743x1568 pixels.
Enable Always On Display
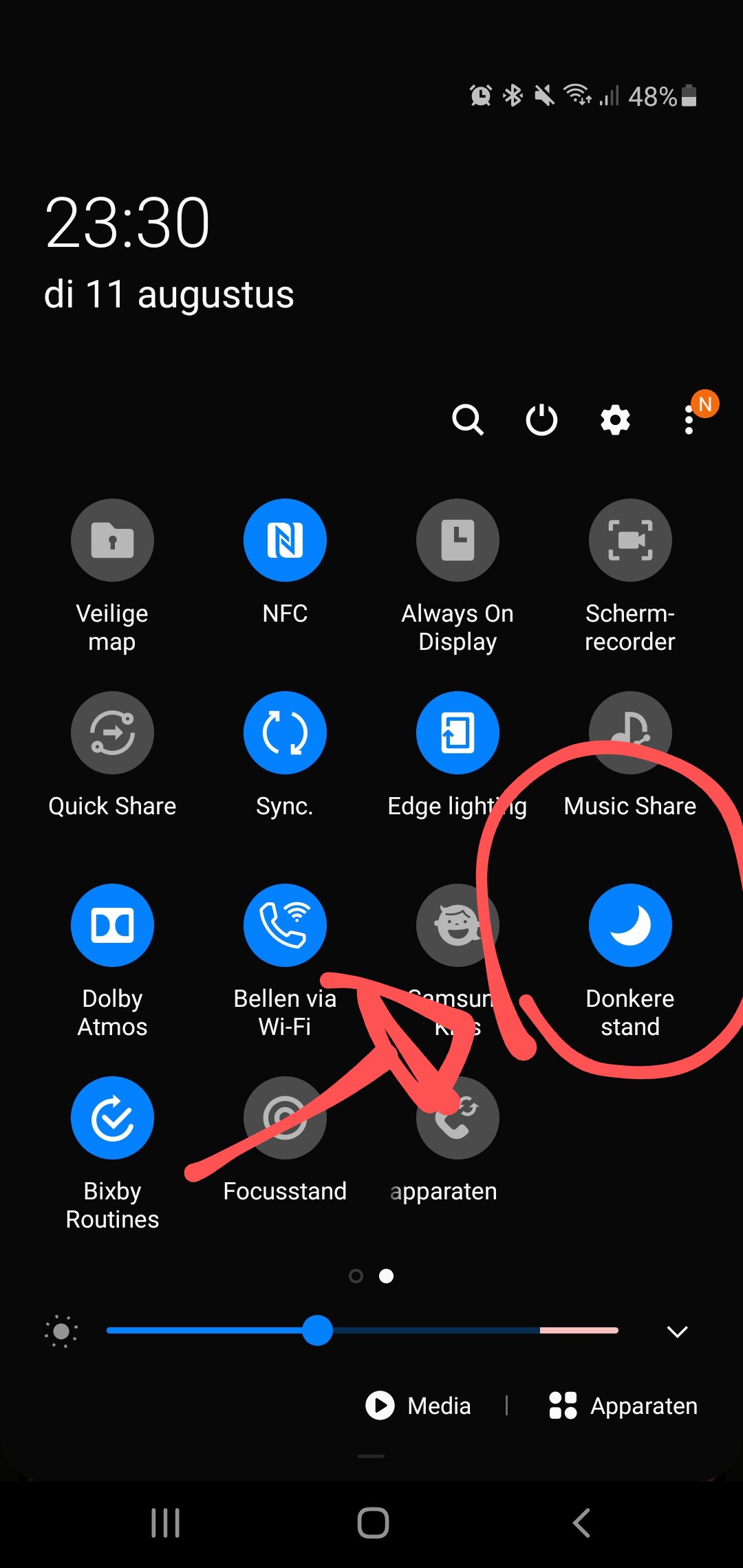point(457,540)
